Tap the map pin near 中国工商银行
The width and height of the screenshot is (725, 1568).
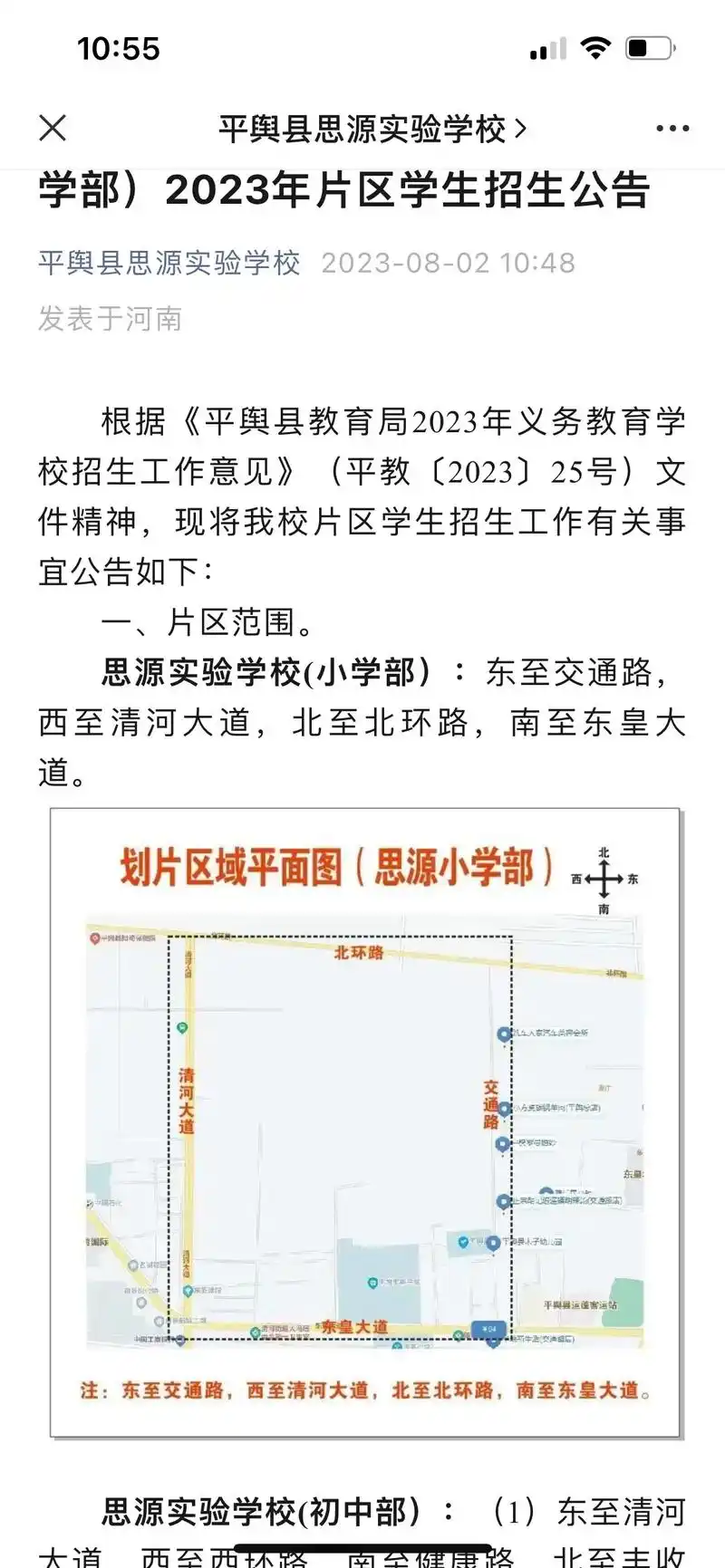coord(179,1340)
